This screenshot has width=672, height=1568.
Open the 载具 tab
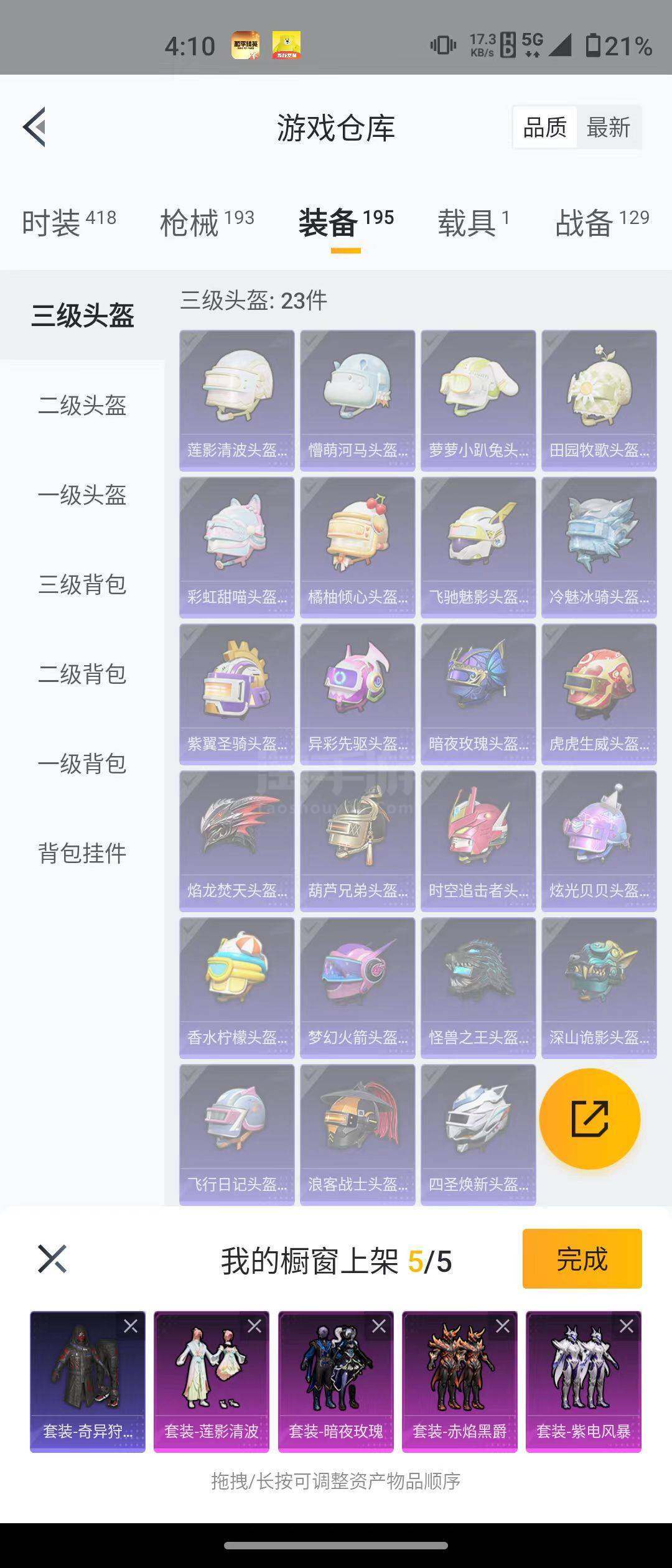(x=473, y=223)
